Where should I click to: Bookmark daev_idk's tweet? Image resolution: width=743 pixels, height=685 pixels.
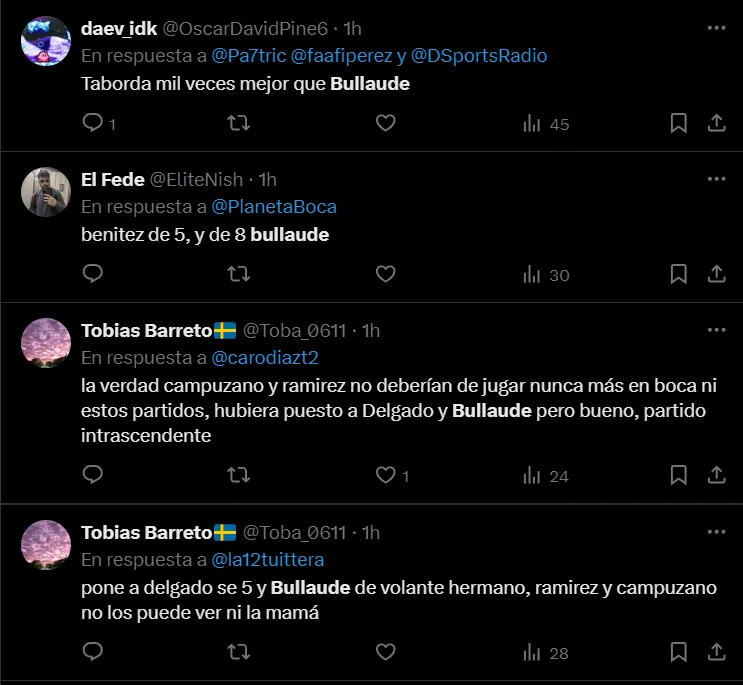click(678, 123)
